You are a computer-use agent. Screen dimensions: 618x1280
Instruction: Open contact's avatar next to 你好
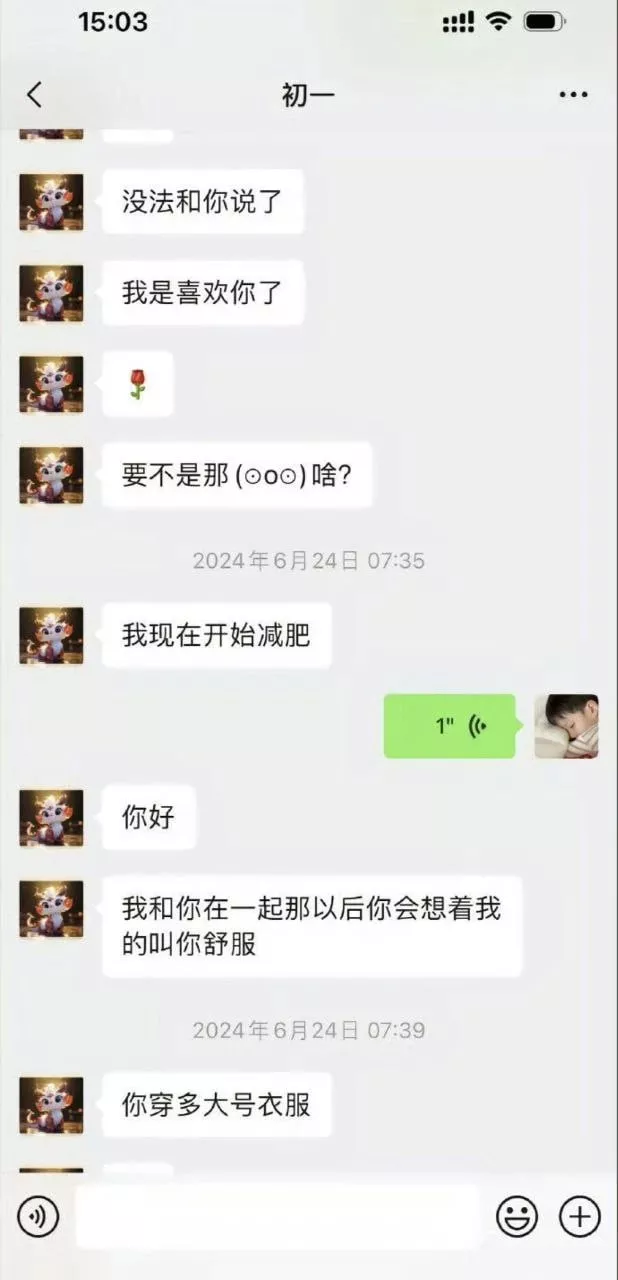(51, 818)
